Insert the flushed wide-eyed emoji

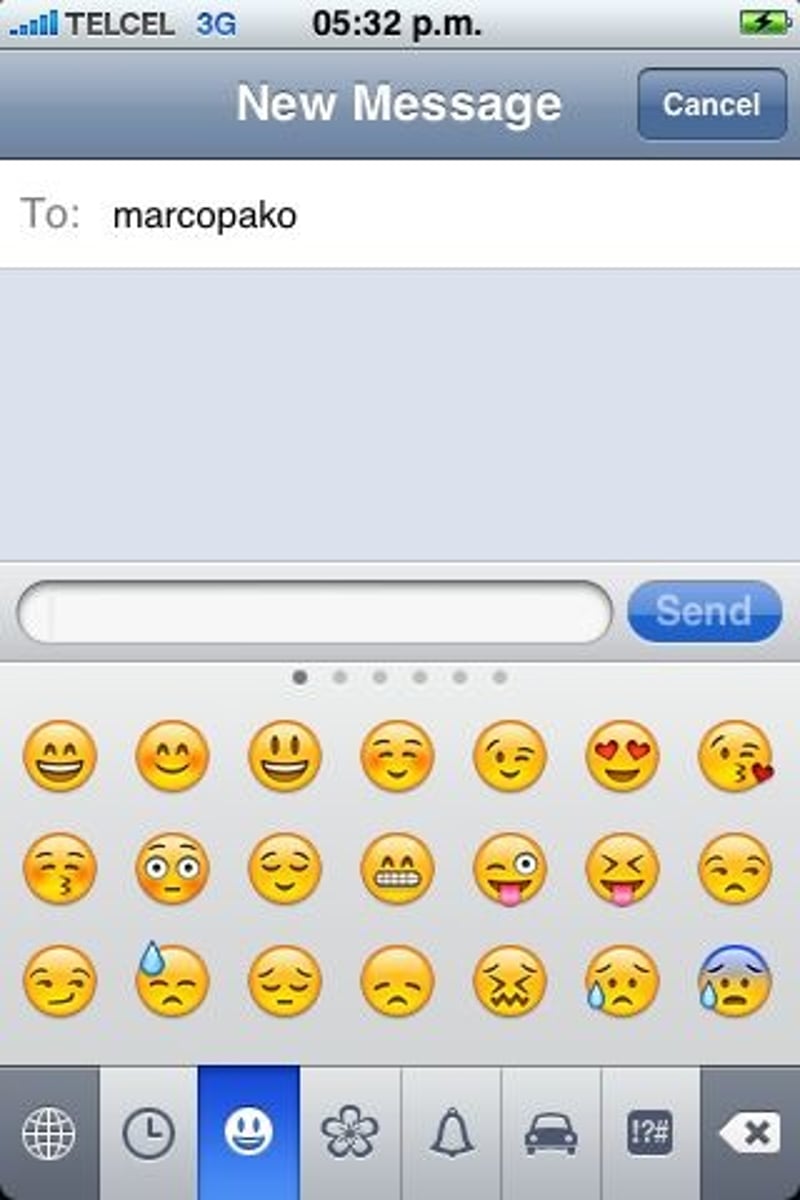pos(172,868)
